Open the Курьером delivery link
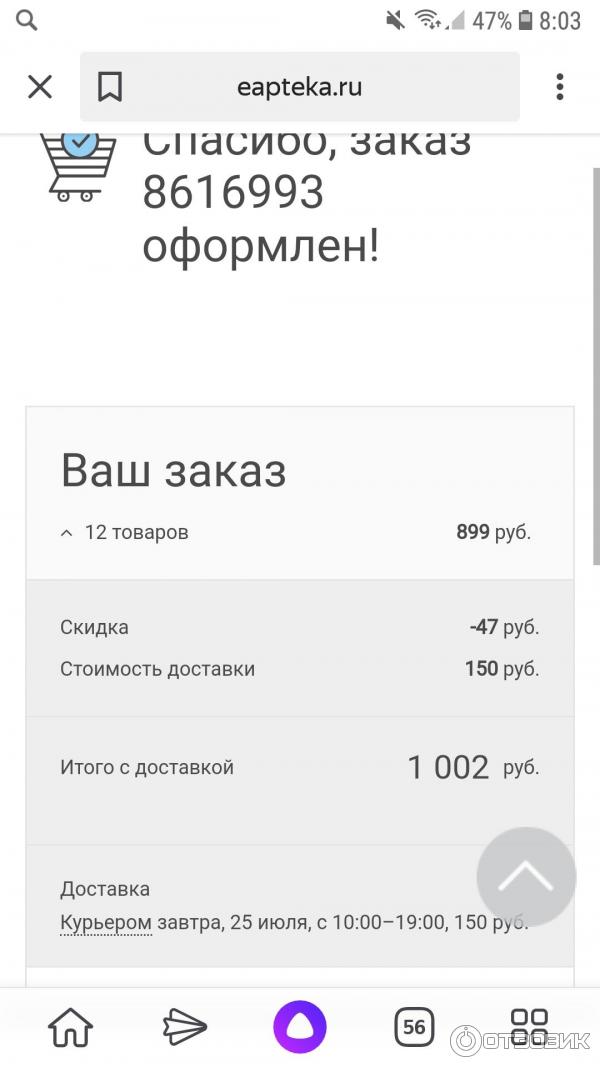Screen dimensions: 600x1067 [106, 922]
